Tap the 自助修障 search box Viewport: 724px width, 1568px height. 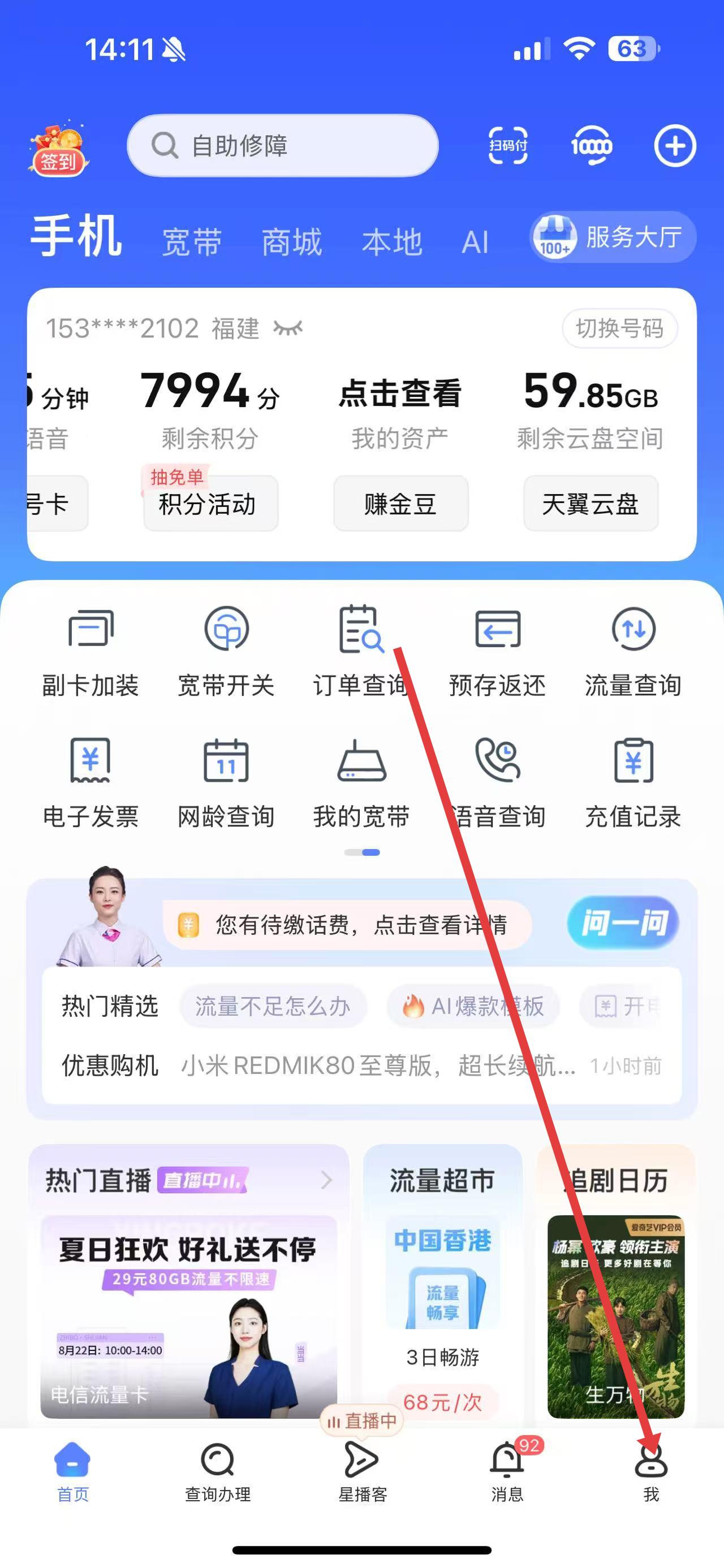pyautogui.click(x=282, y=145)
